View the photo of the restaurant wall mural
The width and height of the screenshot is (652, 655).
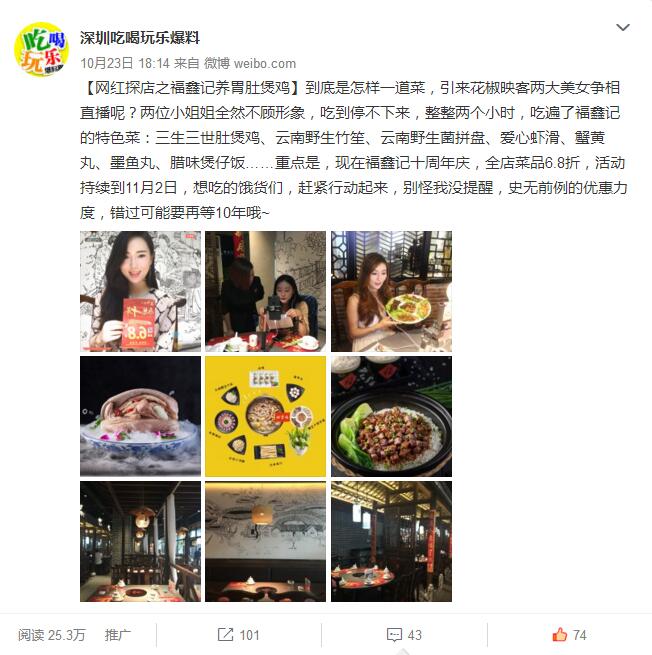click(x=265, y=541)
